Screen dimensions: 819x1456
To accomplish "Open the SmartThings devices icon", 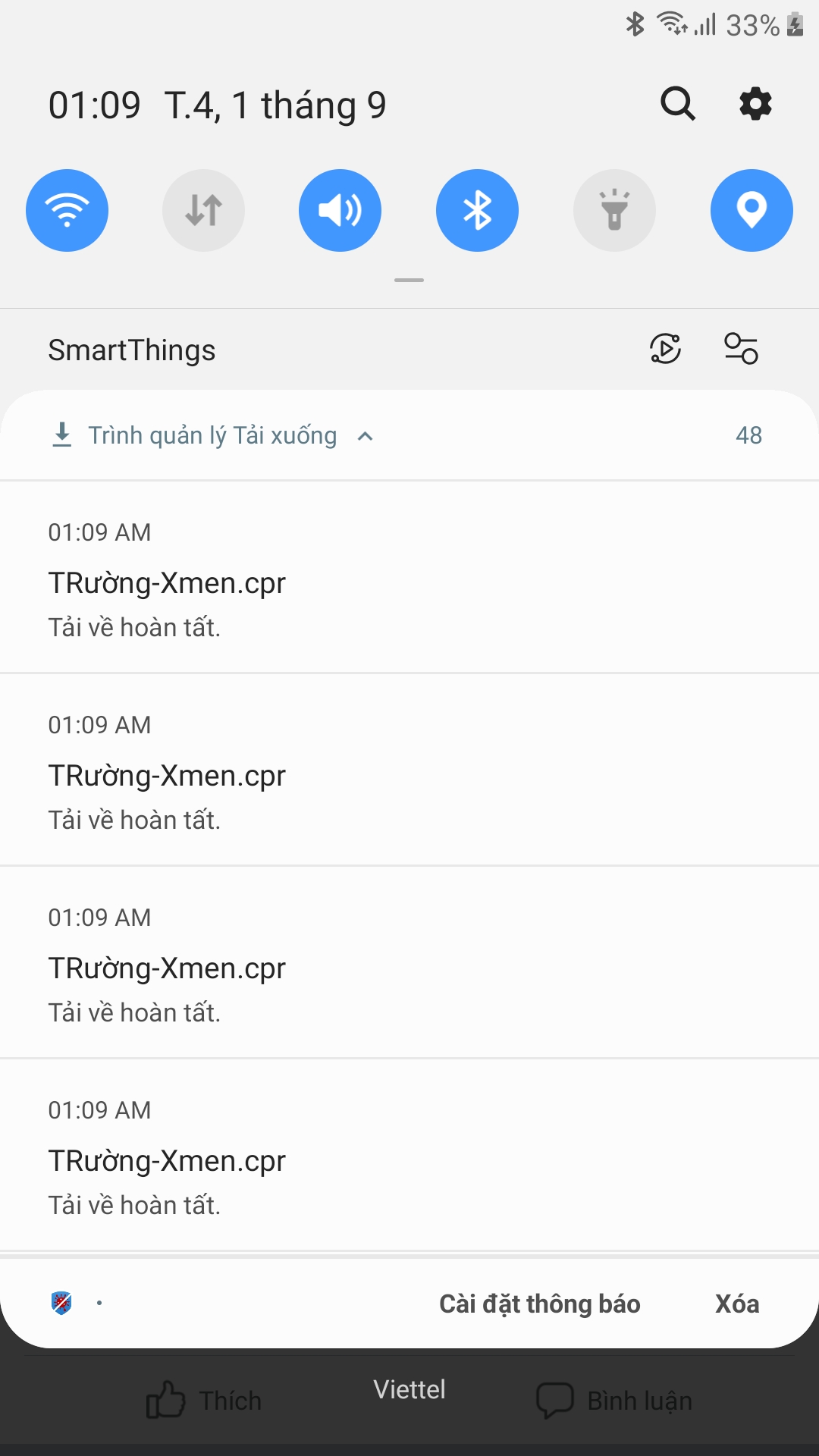I will coord(741,349).
